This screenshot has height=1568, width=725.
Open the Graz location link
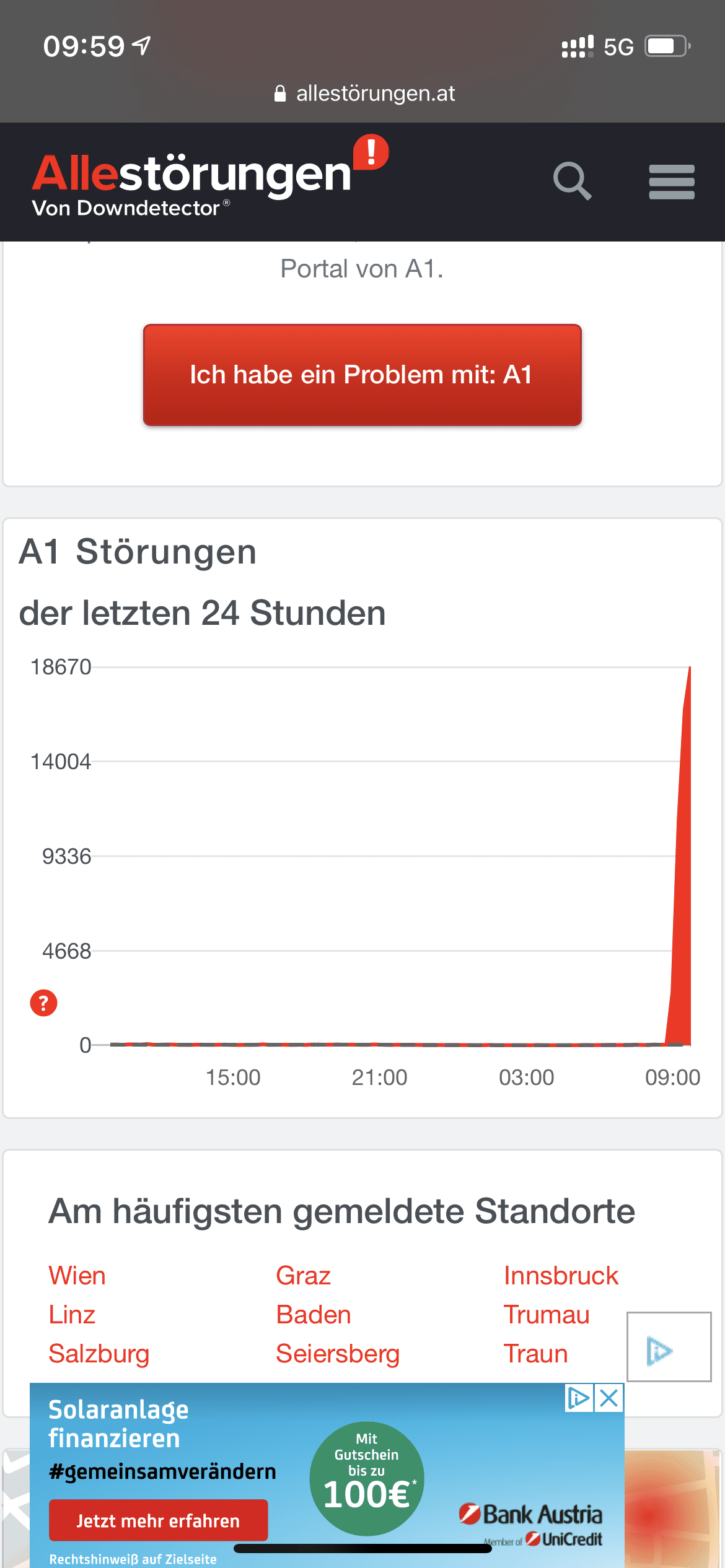click(303, 1276)
